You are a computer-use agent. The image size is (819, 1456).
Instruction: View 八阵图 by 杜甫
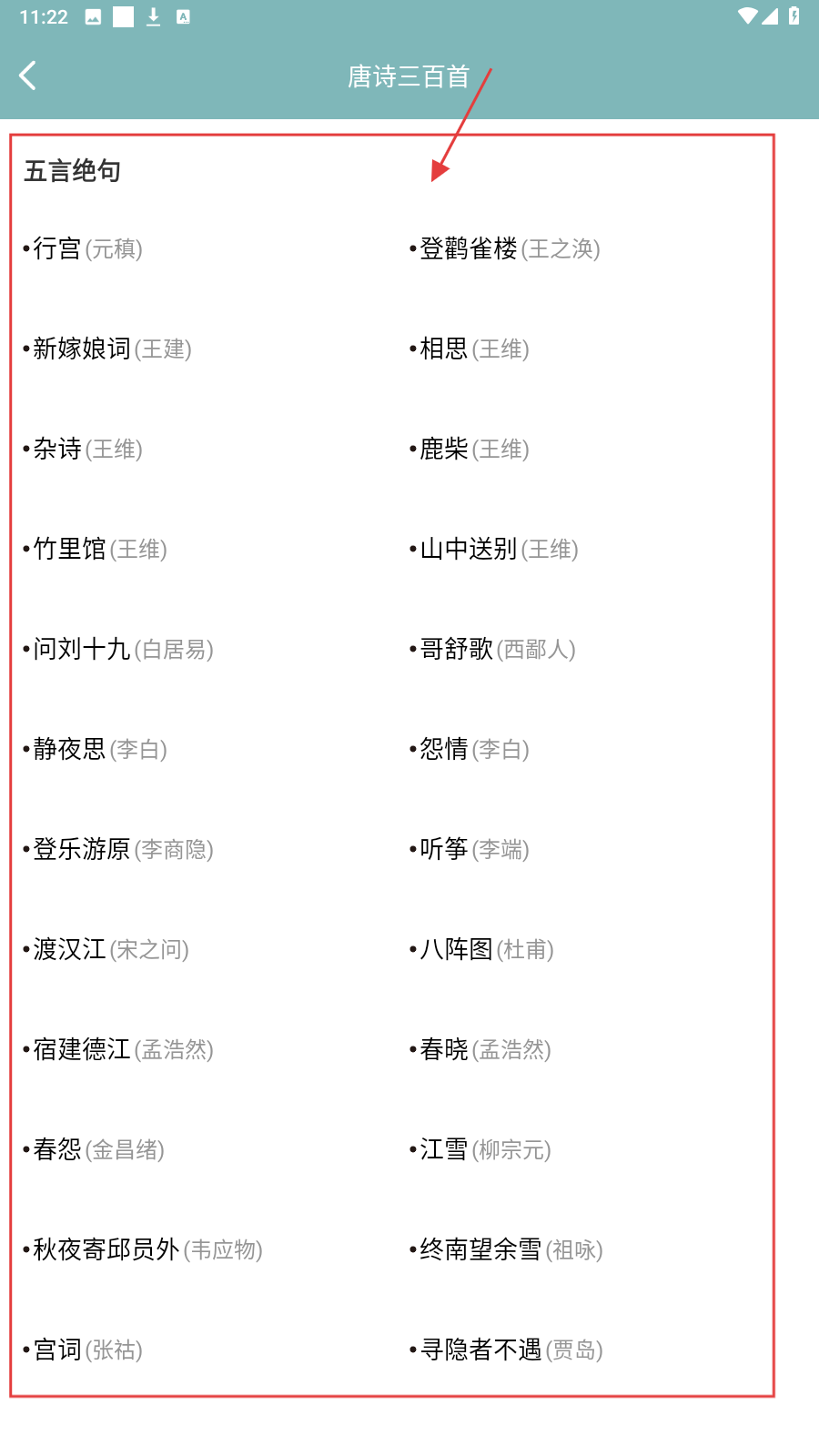tap(483, 949)
